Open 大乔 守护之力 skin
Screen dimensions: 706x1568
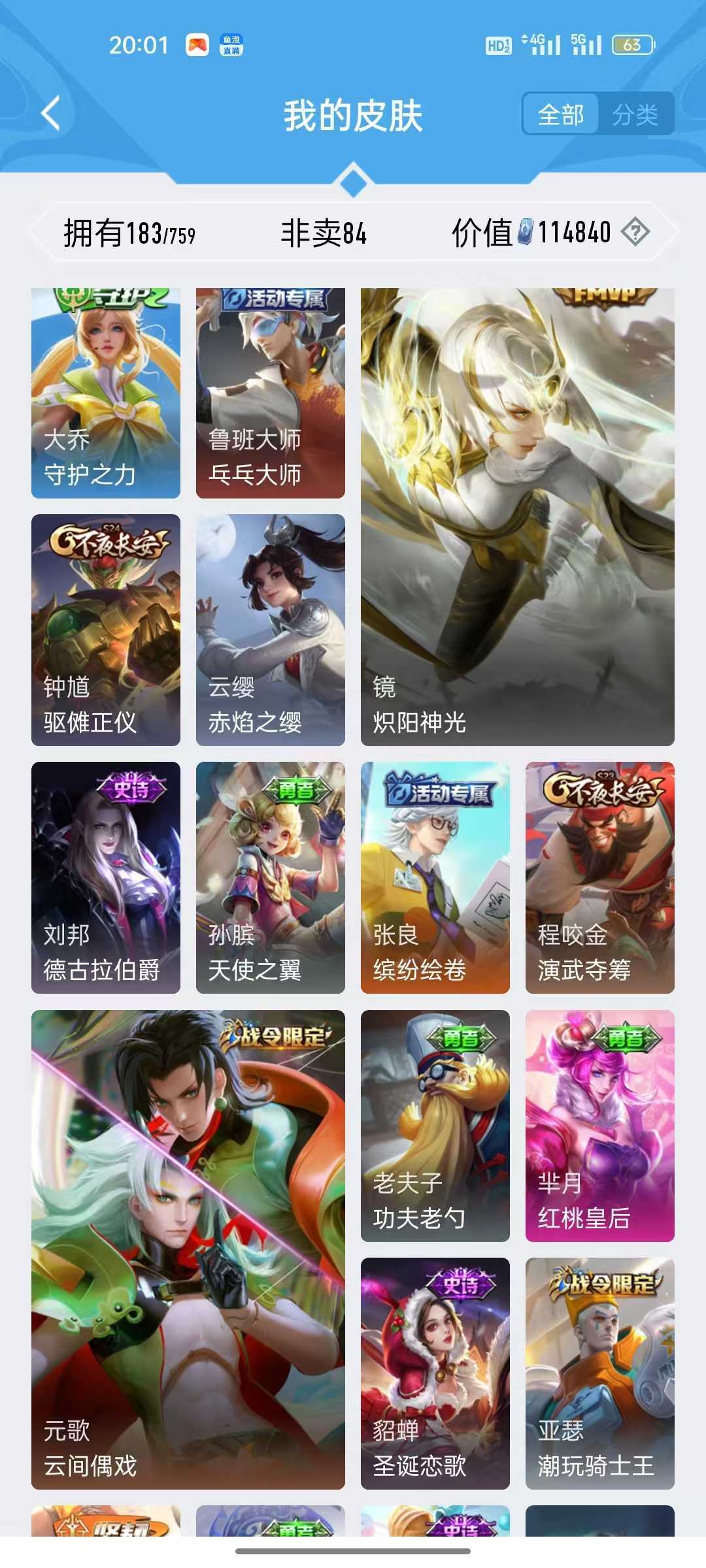tap(106, 393)
